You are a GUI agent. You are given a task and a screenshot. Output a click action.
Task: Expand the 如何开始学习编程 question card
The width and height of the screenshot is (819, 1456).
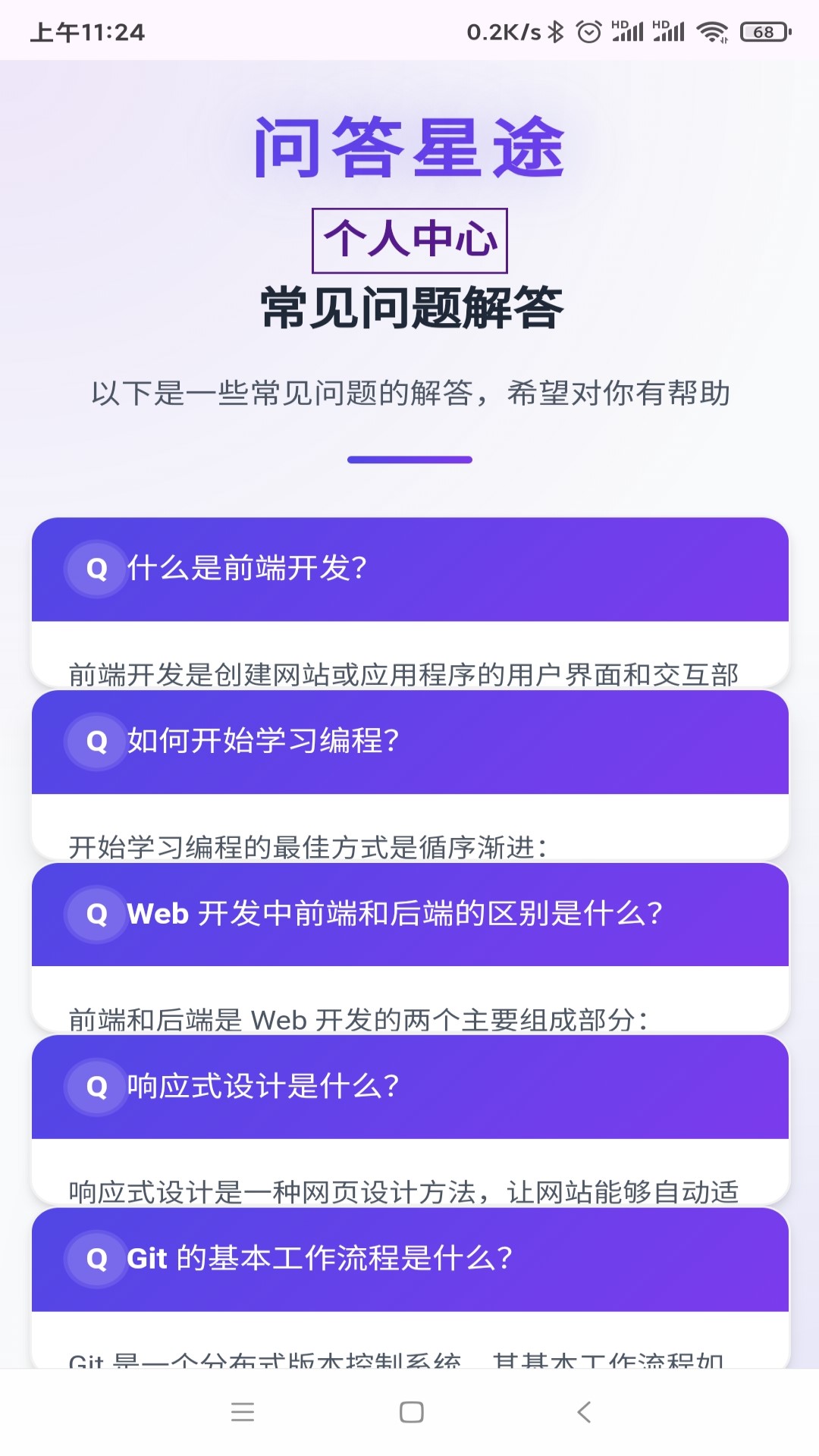click(409, 742)
